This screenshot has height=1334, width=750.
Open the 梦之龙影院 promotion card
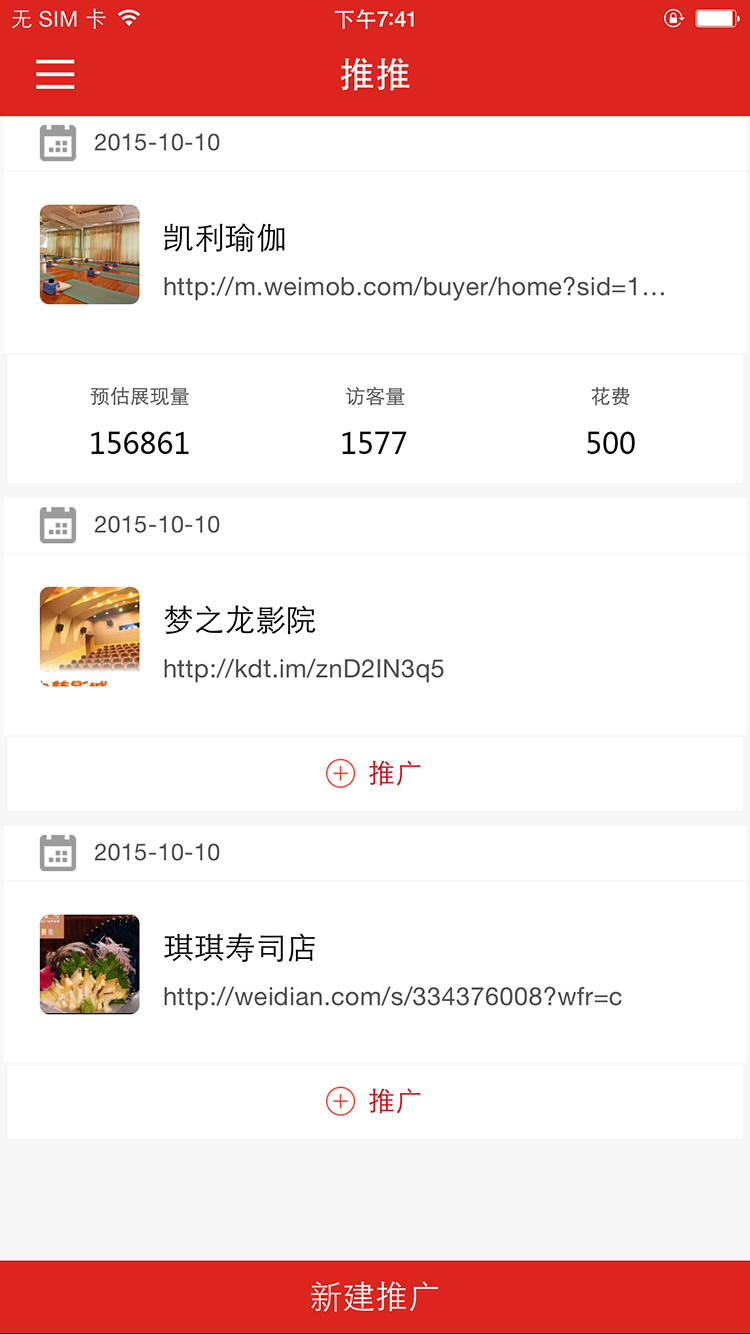[375, 642]
